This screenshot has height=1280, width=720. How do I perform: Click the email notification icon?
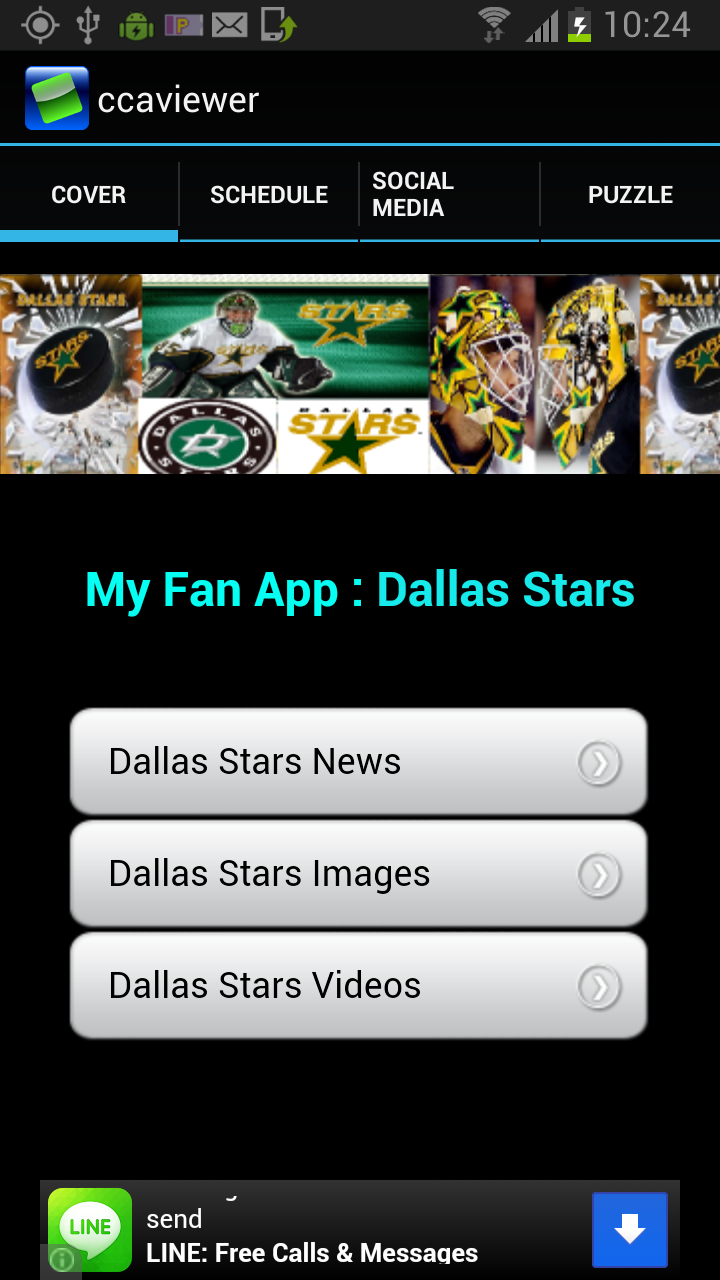coord(228,22)
